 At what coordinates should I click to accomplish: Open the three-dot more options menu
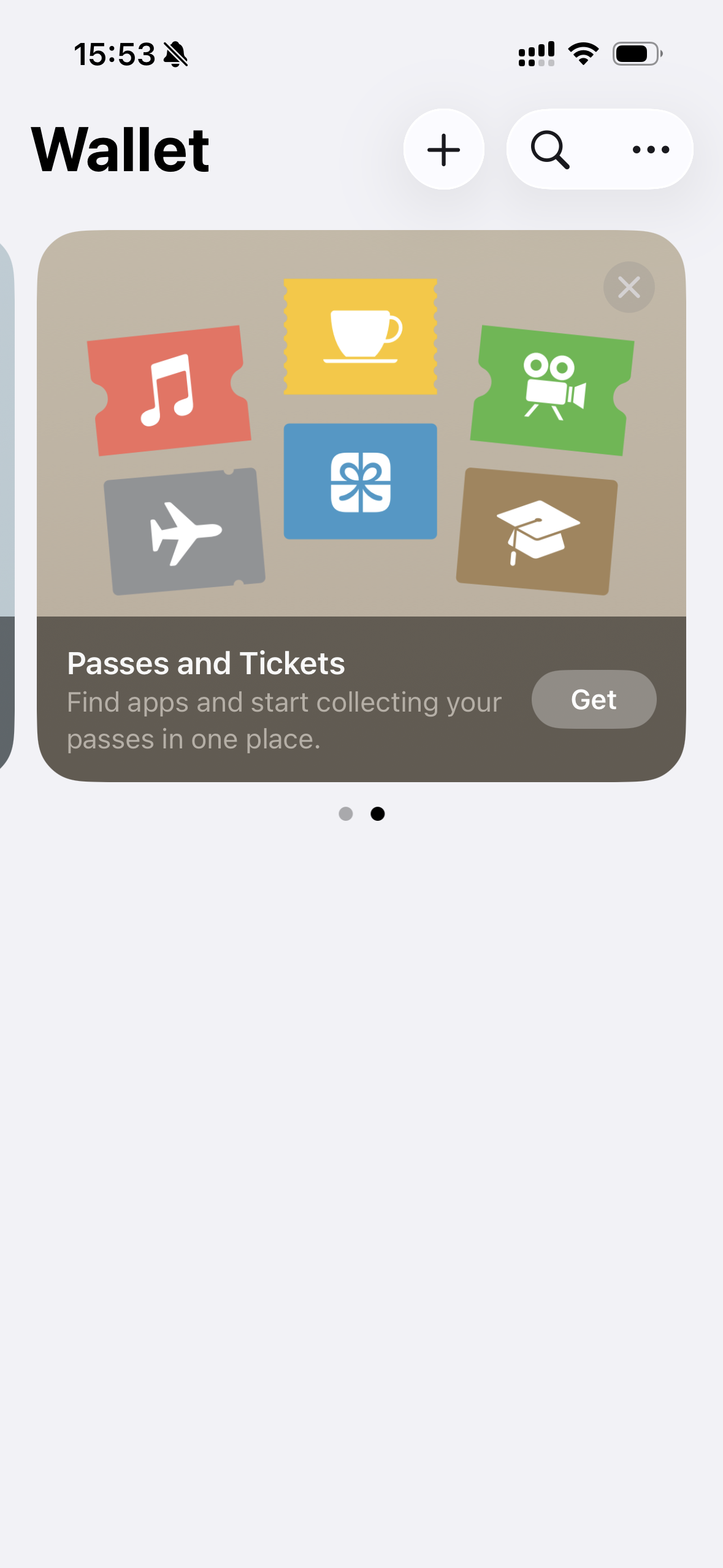pyautogui.click(x=651, y=149)
